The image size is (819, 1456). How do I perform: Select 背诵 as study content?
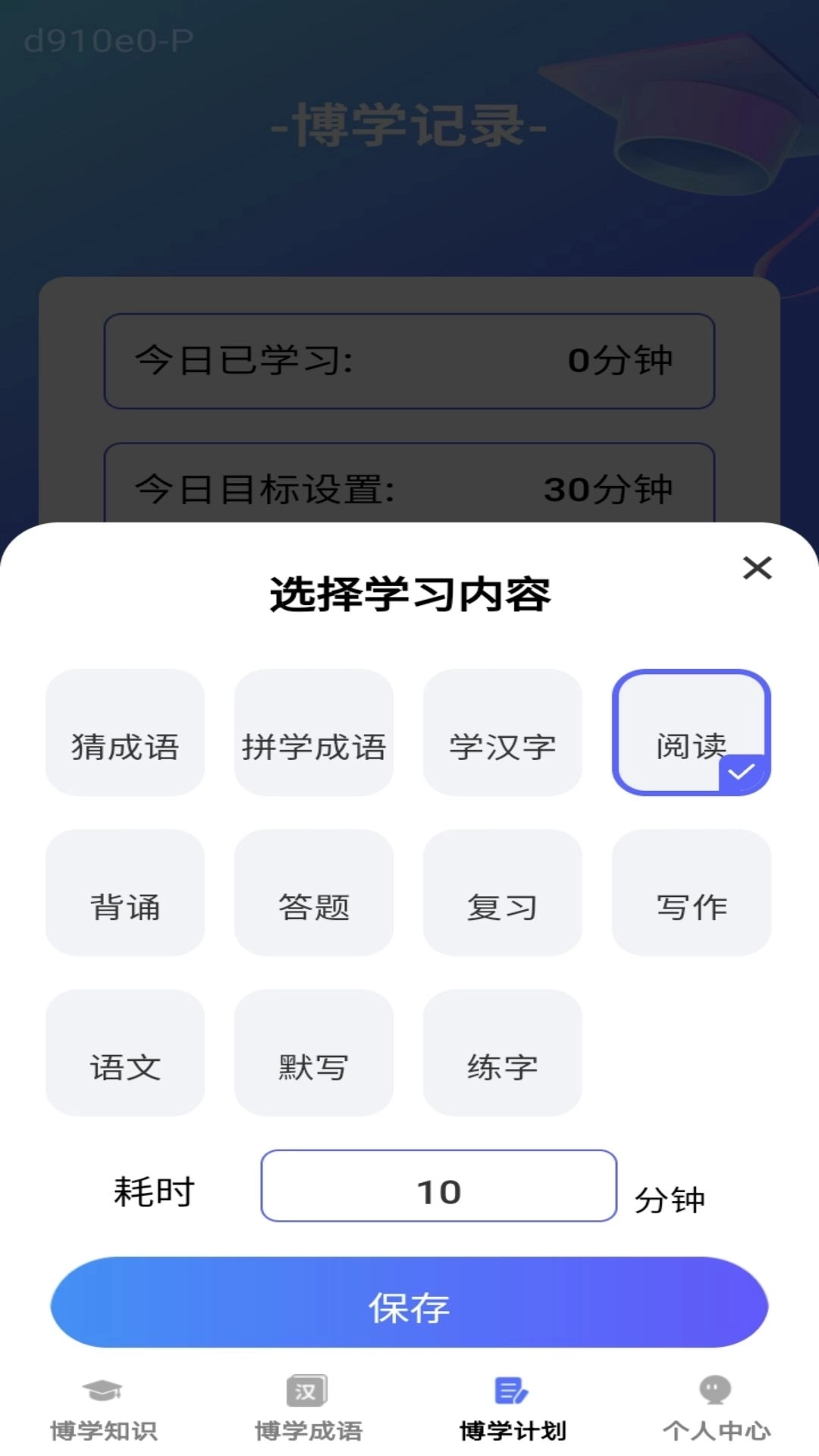coord(124,893)
